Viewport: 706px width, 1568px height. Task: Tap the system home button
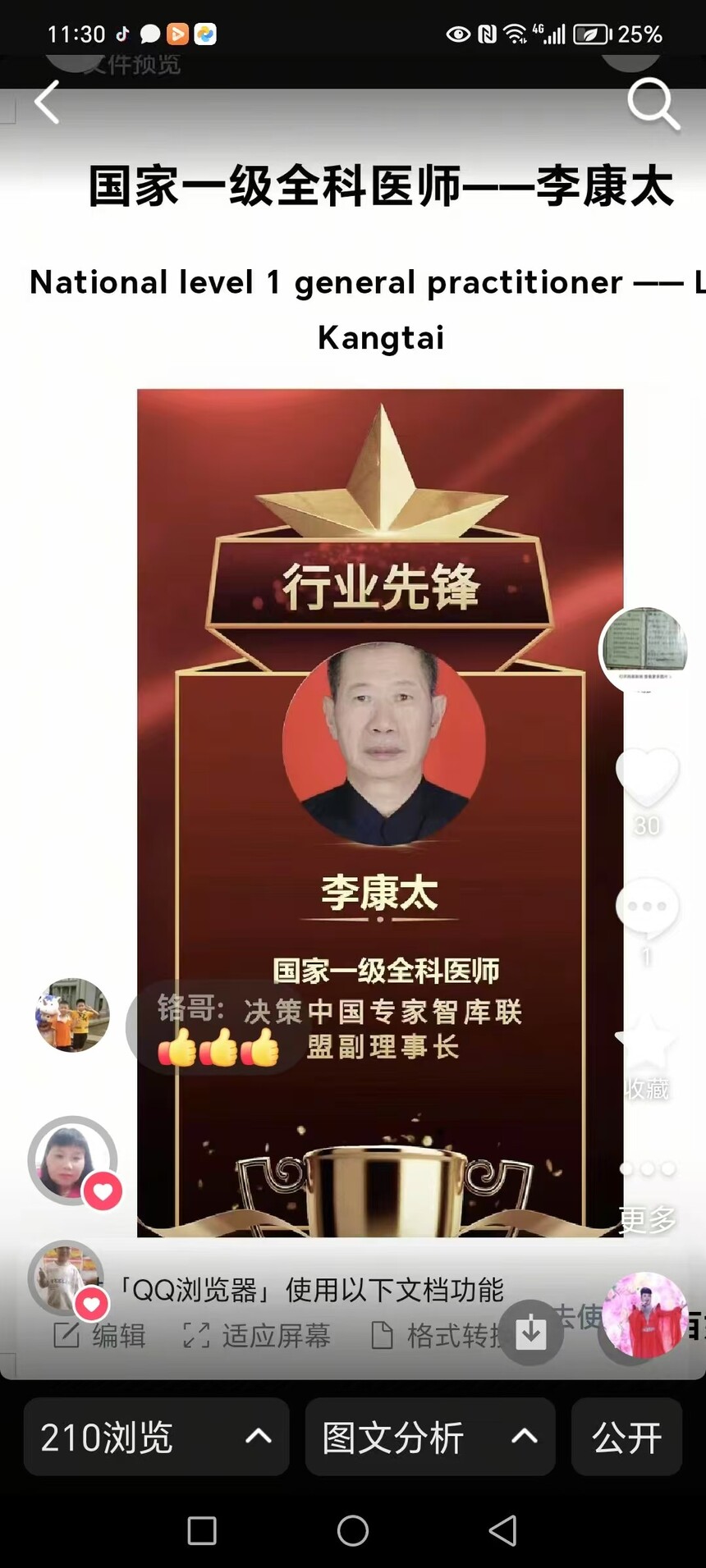[353, 1530]
